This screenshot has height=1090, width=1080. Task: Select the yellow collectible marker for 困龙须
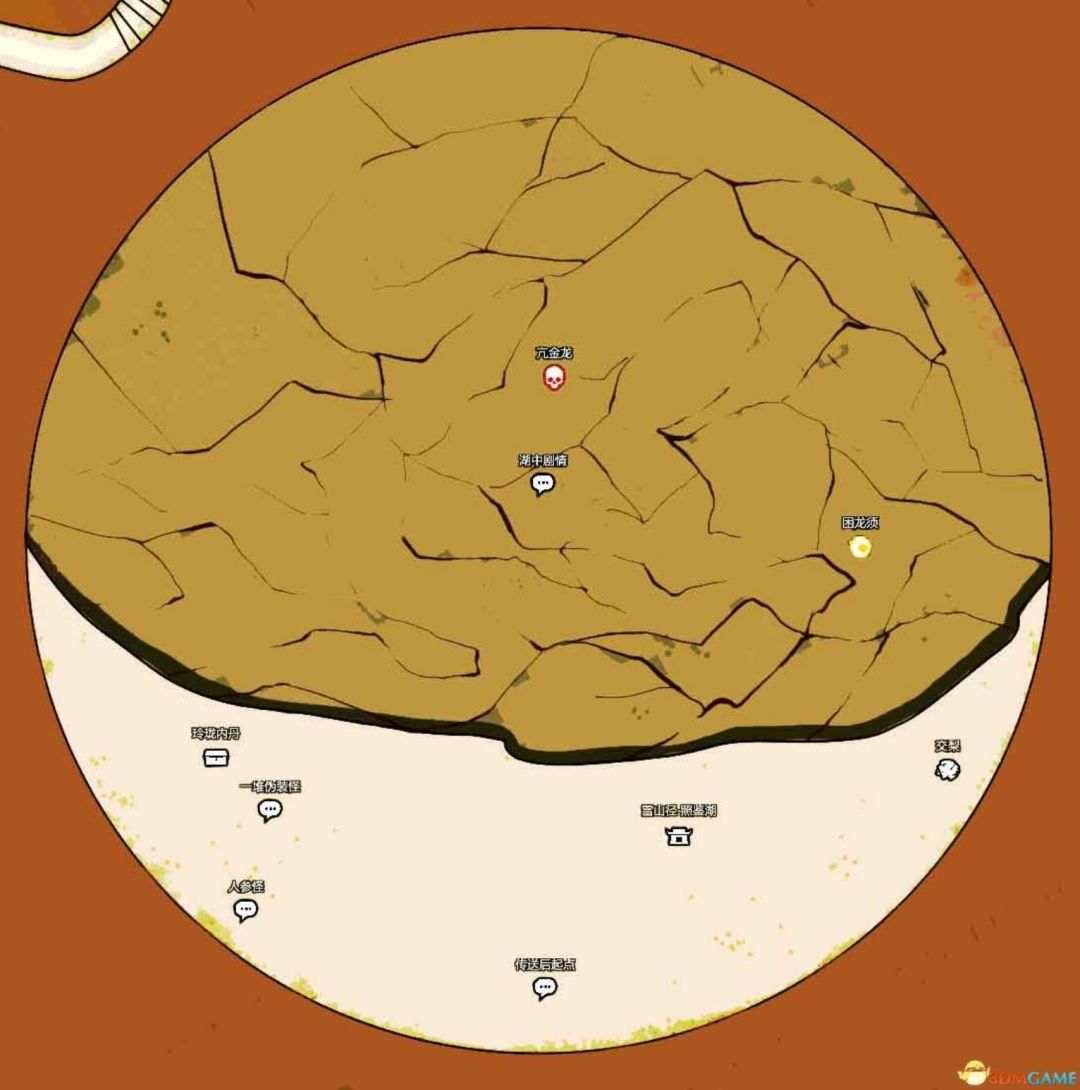coord(858,548)
